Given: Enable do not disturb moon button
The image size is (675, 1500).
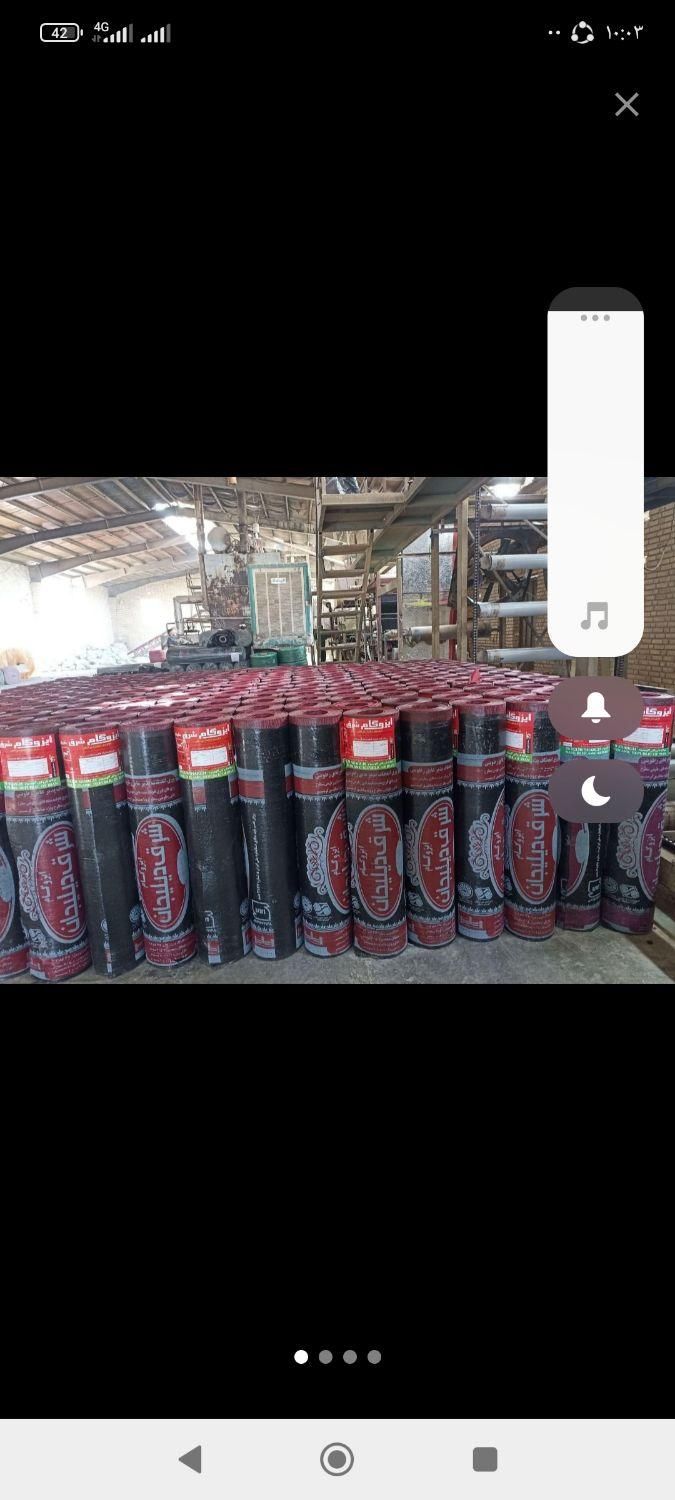Looking at the screenshot, I should click(x=595, y=791).
